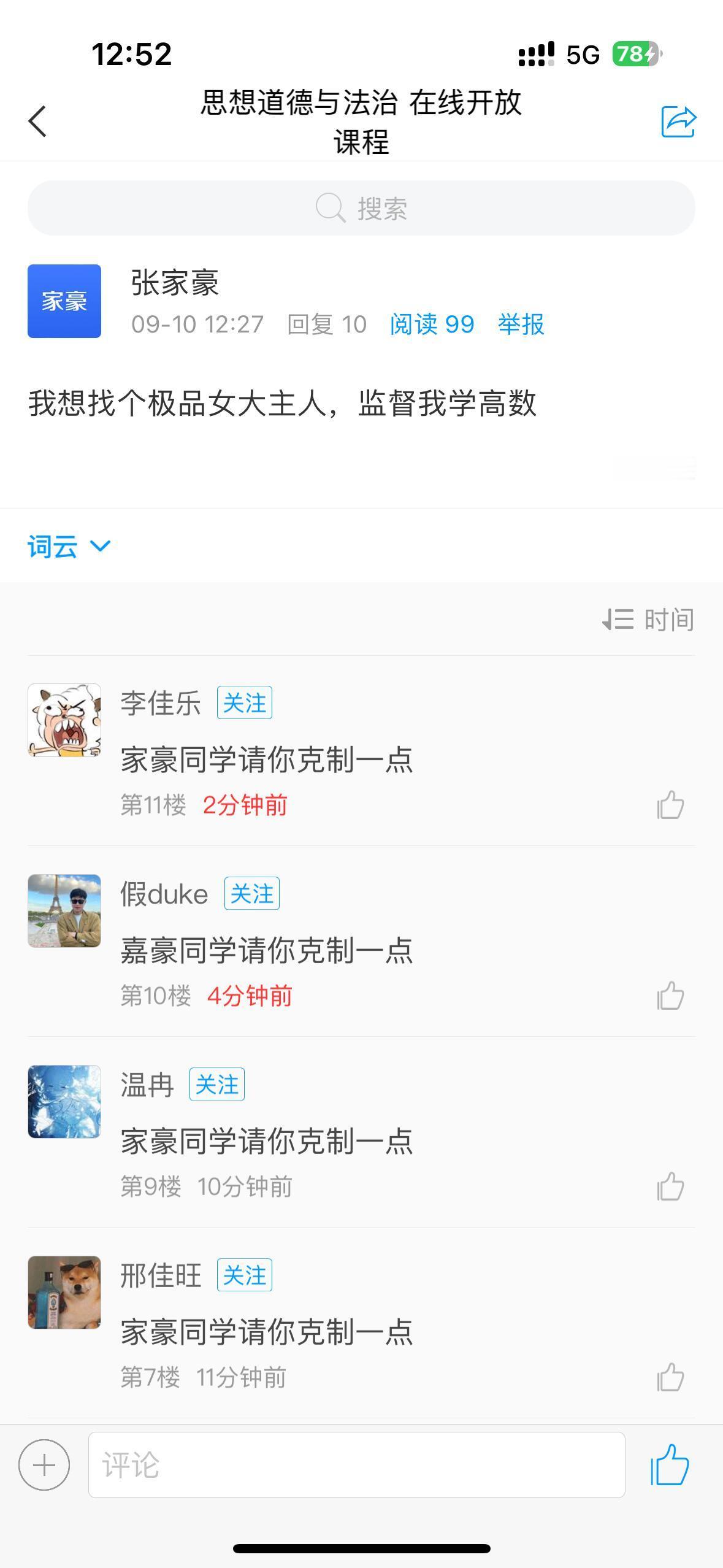Tap the 评论 comment input field
Image resolution: width=723 pixels, height=1568 pixels.
click(356, 1464)
